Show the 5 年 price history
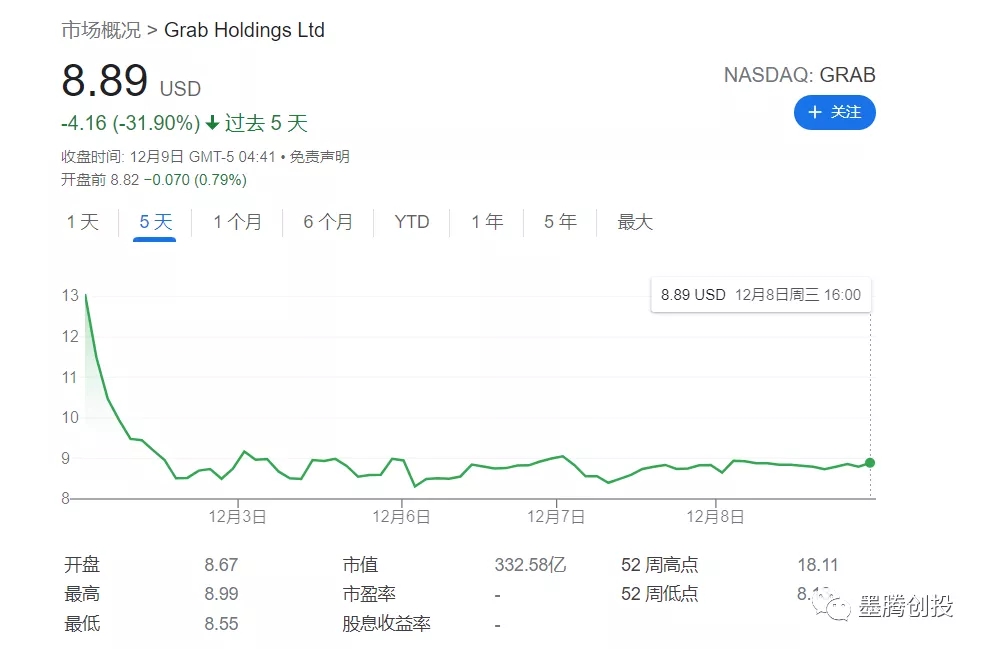The height and width of the screenshot is (649, 985). pyautogui.click(x=560, y=222)
